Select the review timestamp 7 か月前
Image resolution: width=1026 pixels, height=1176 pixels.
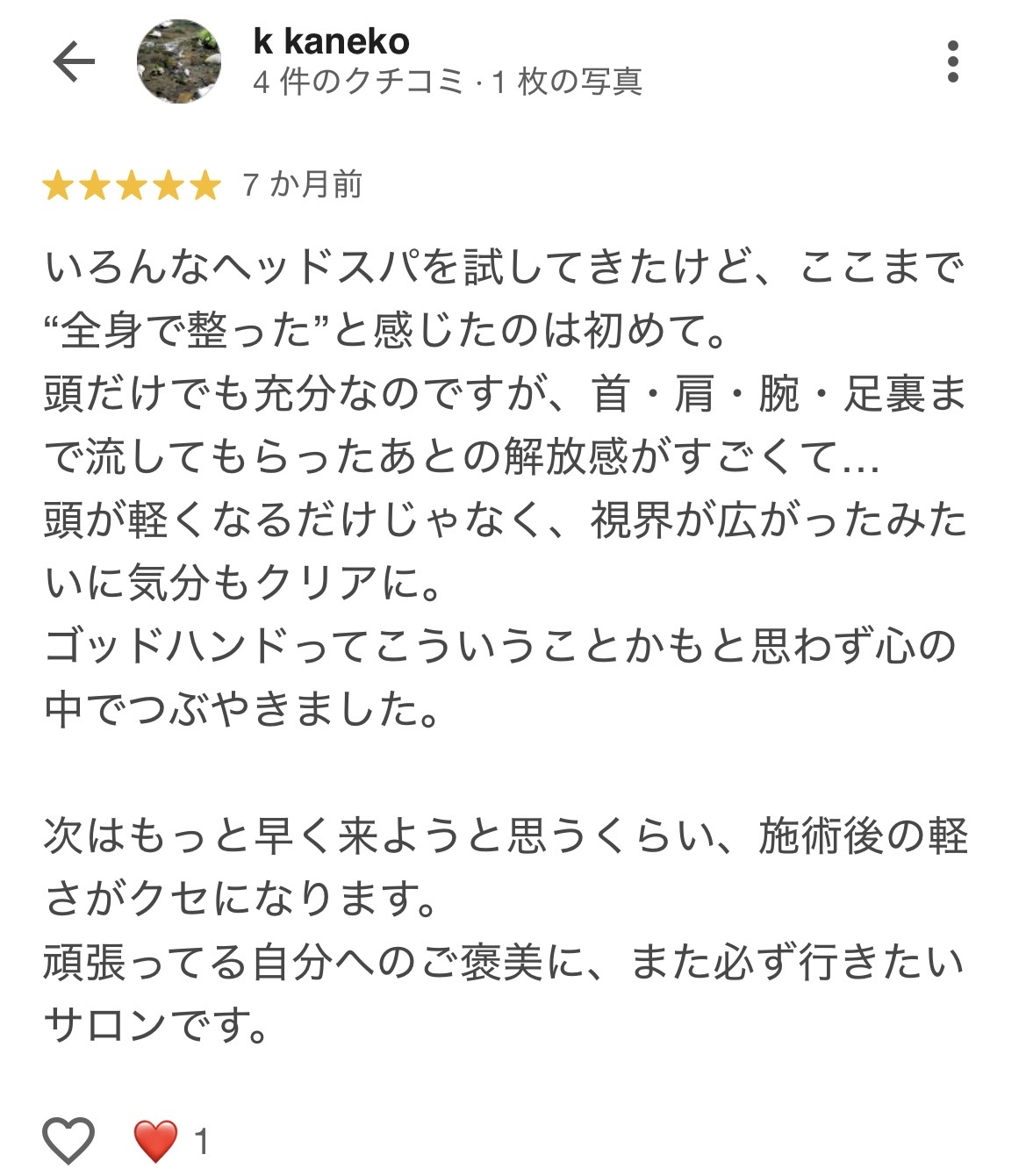pos(303,185)
